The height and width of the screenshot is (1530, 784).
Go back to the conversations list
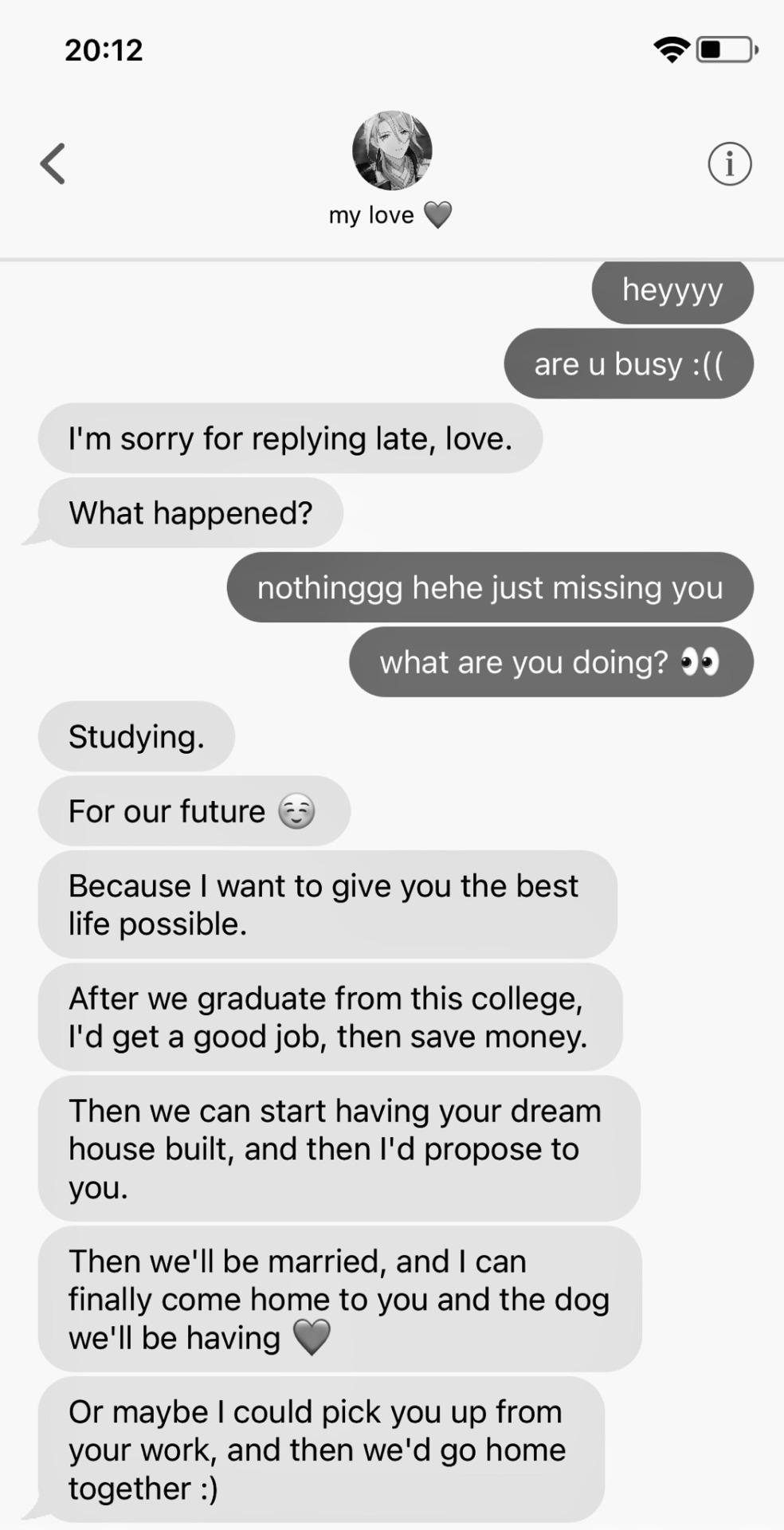point(53,164)
